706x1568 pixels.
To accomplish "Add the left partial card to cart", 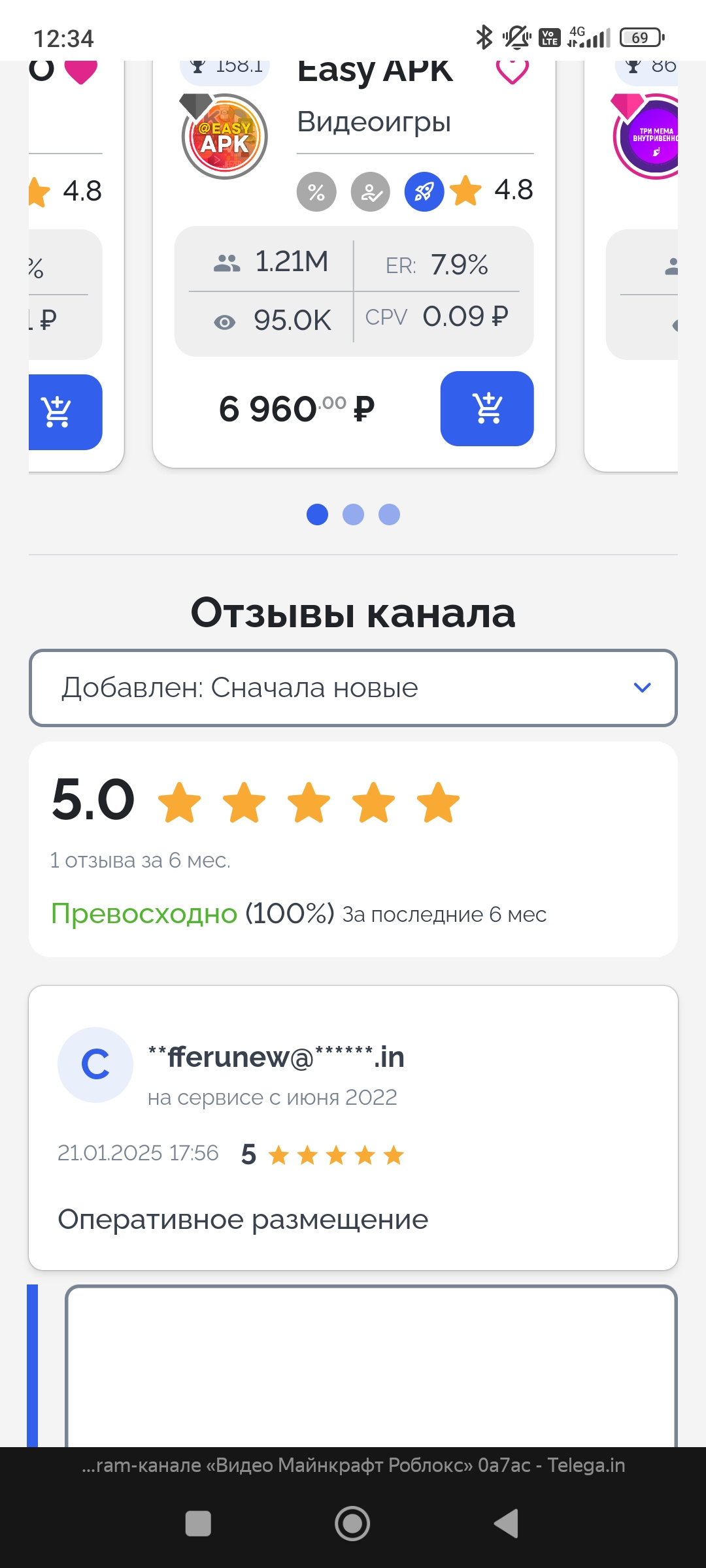I will 65,412.
